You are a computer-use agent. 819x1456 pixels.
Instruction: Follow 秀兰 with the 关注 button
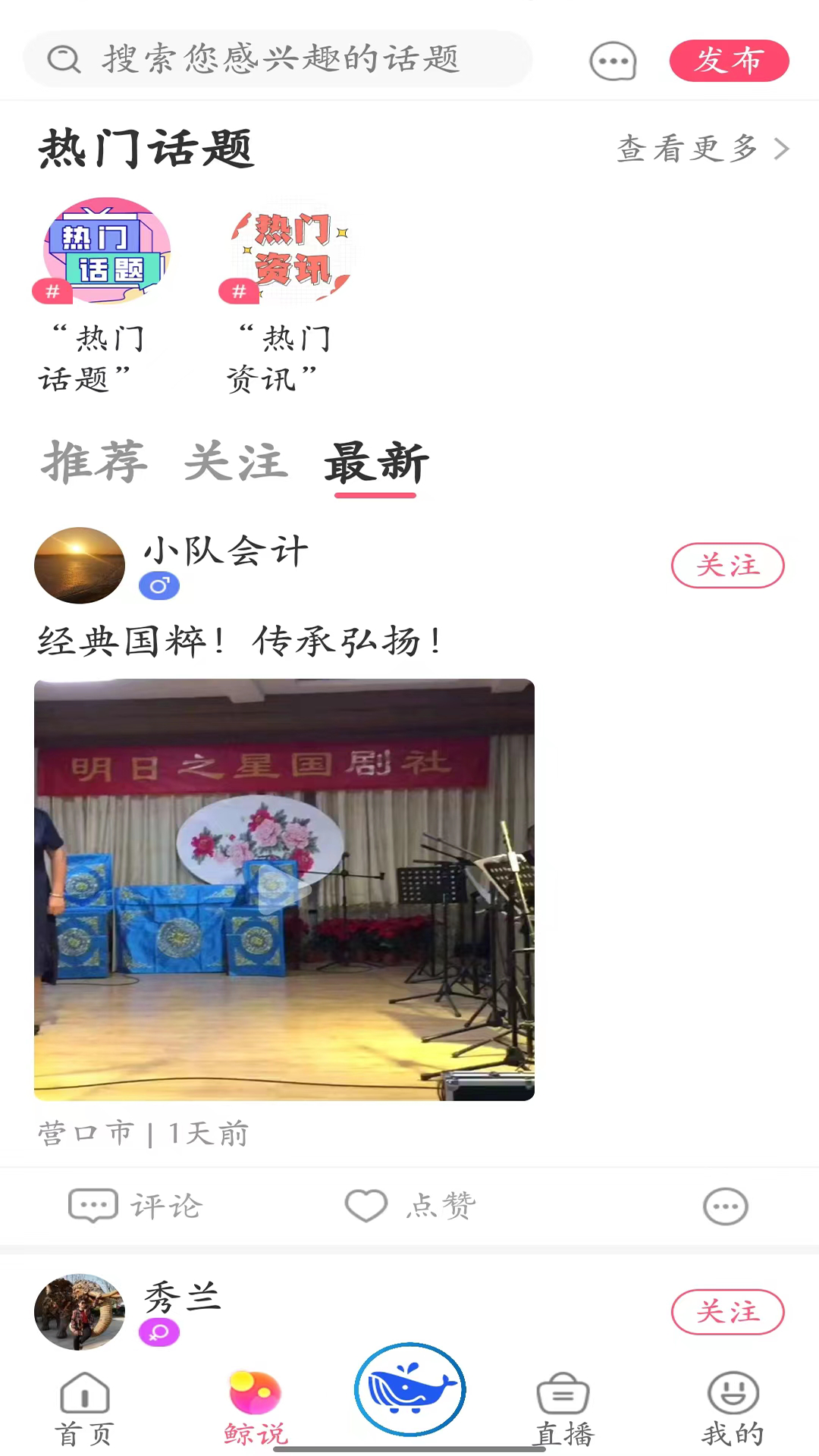(x=727, y=1311)
